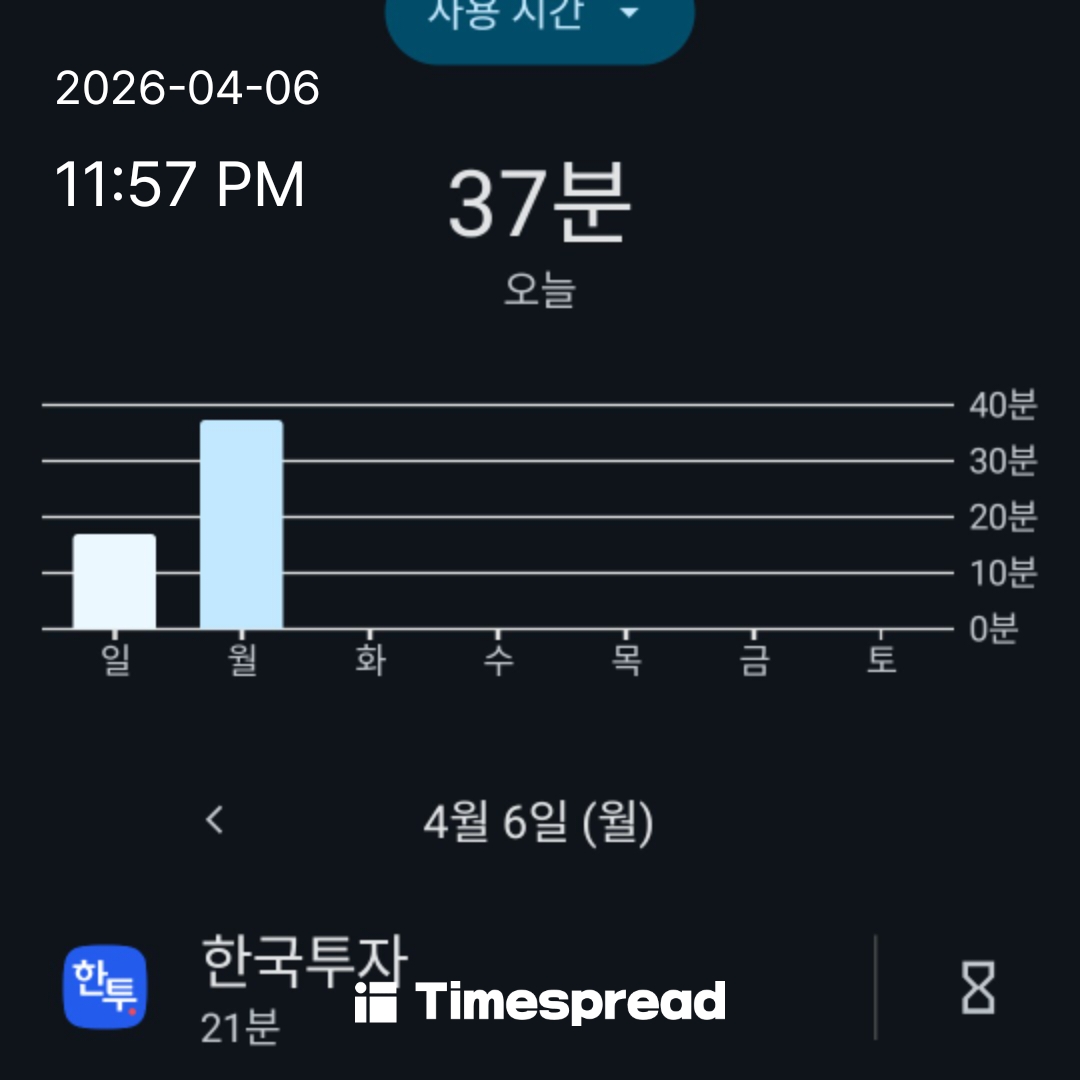Set app timer for 한국투자
The height and width of the screenshot is (1080, 1080).
977,988
